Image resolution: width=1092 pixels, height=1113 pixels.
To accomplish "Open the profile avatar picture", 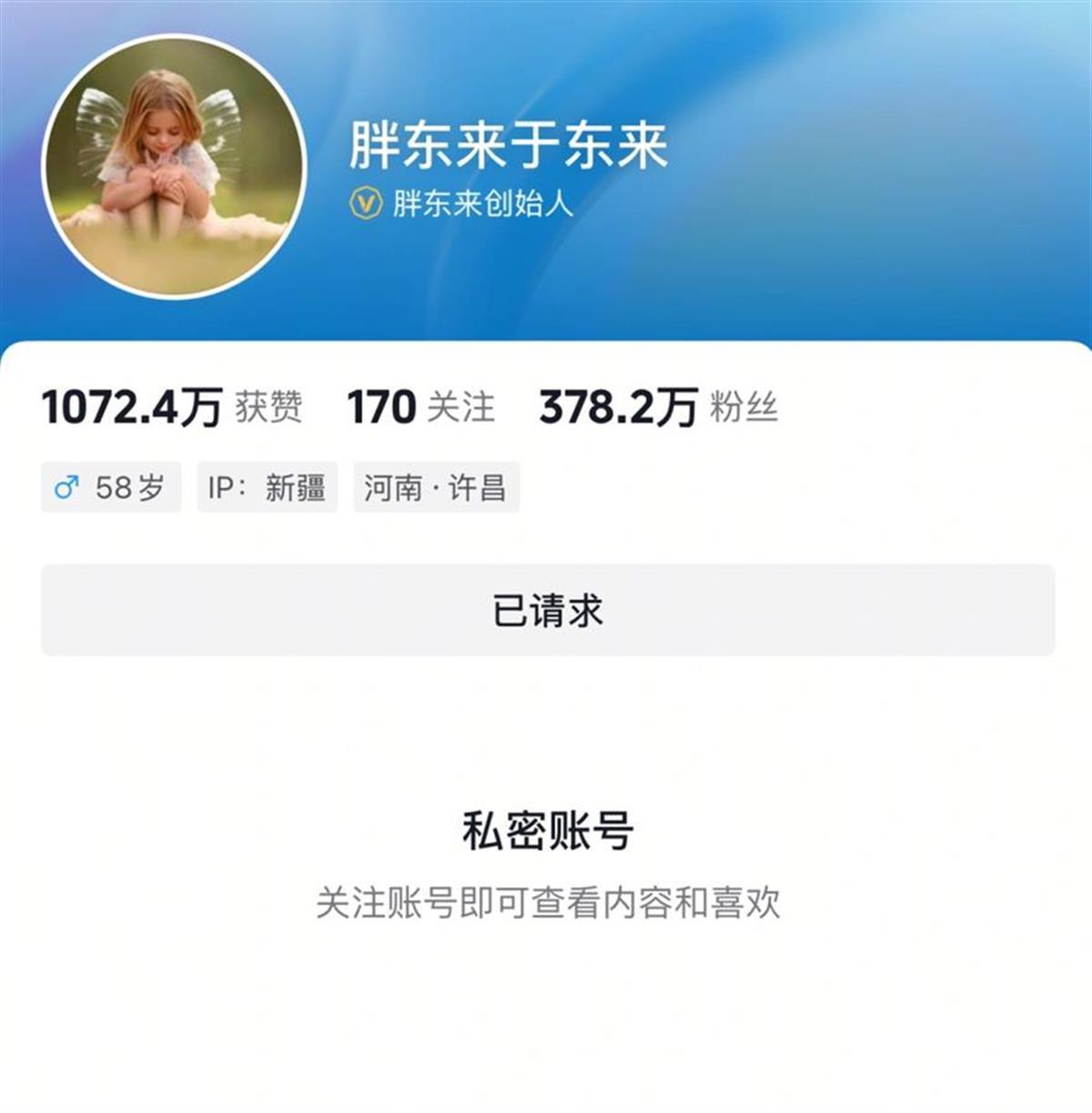I will (175, 167).
